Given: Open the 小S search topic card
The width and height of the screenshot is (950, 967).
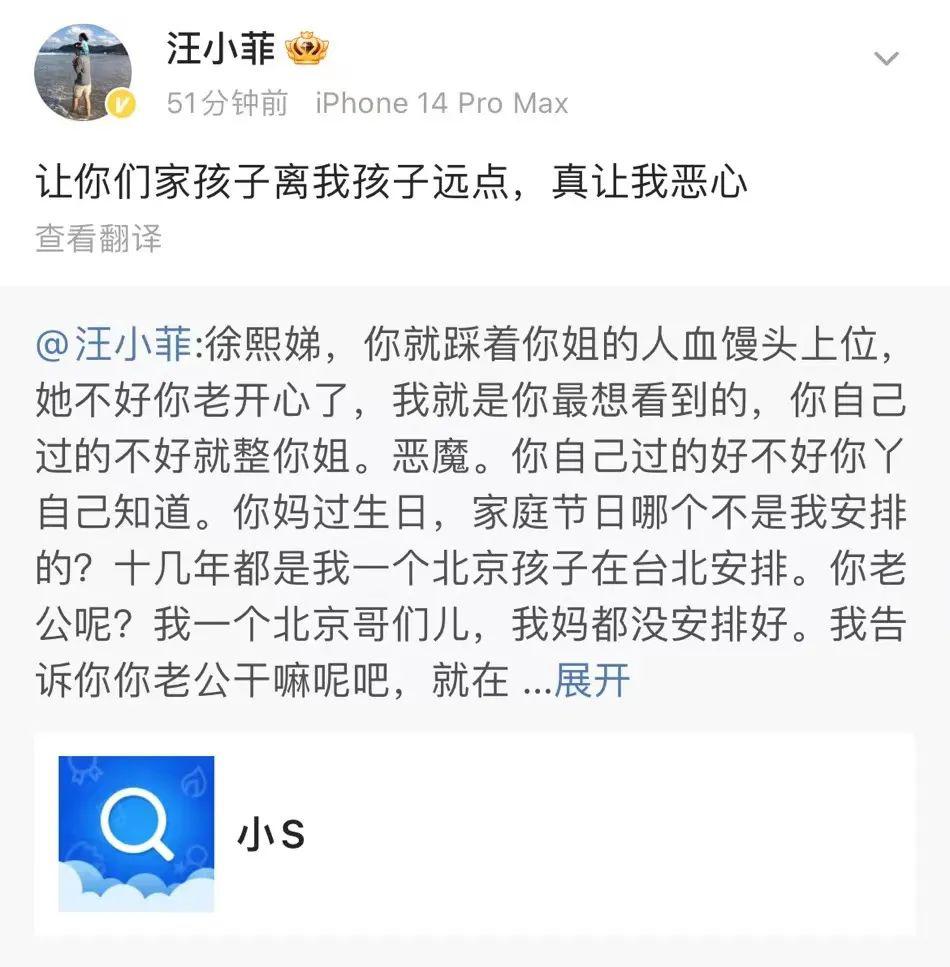Looking at the screenshot, I should (x=474, y=833).
